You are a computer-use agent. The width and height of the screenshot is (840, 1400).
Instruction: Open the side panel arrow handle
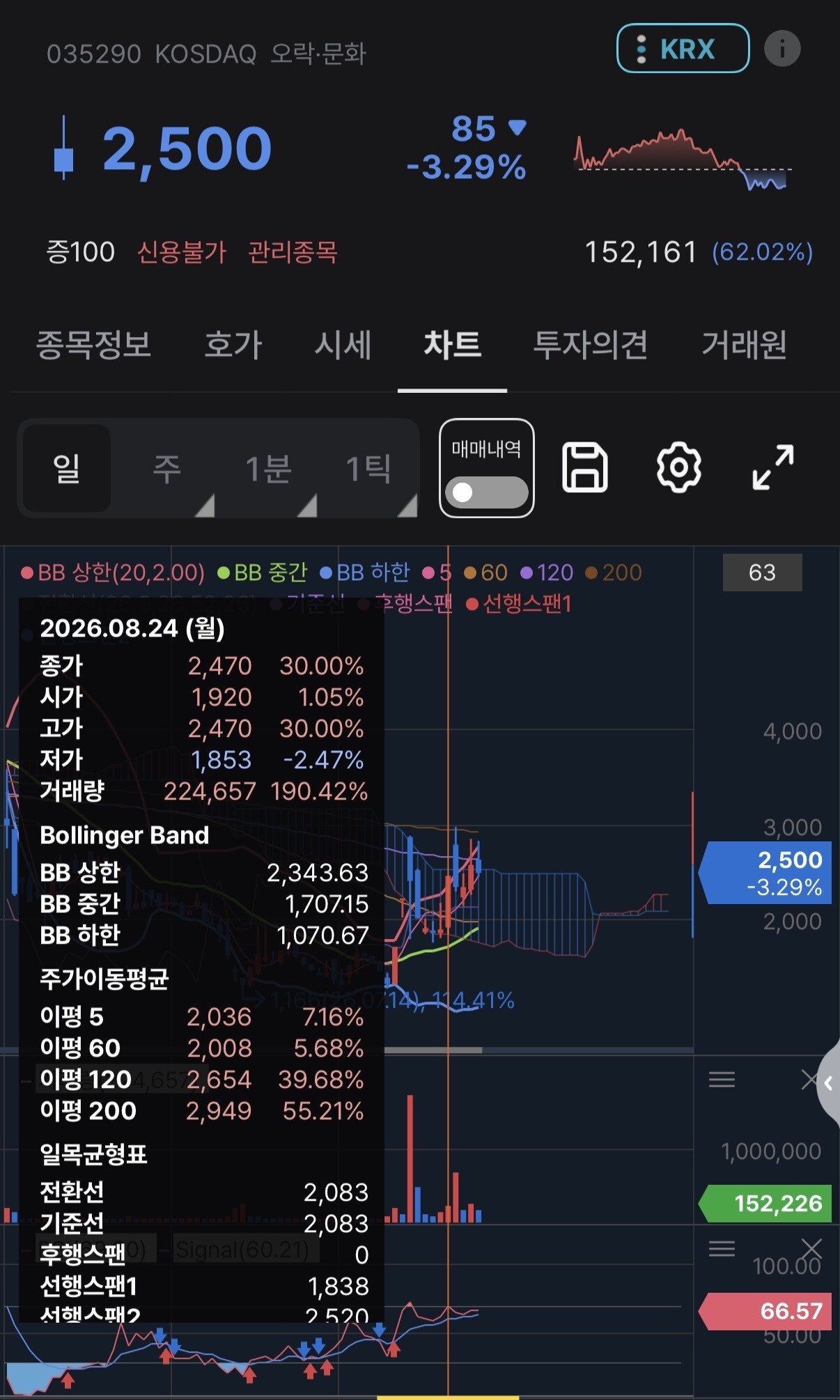point(828,1083)
